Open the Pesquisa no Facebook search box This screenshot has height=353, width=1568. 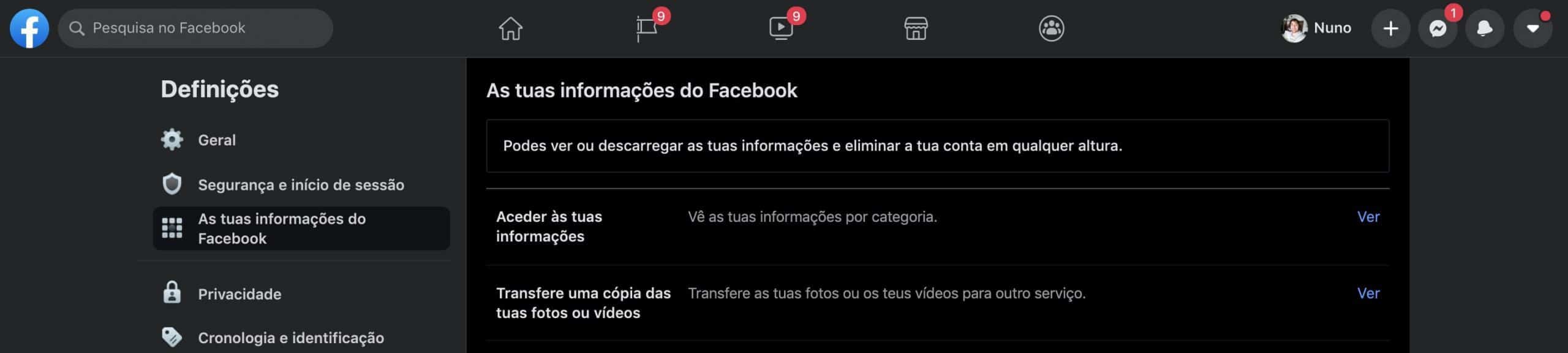[x=196, y=28]
